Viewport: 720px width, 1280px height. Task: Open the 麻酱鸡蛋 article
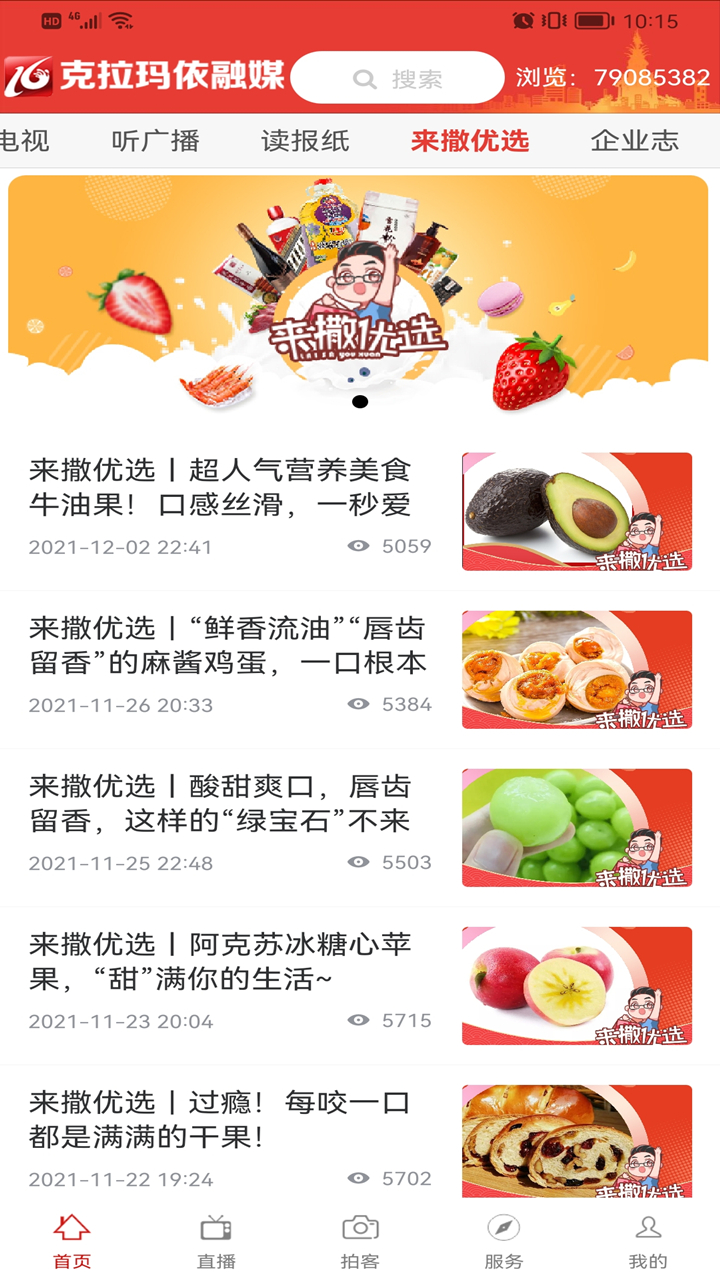pos(360,669)
